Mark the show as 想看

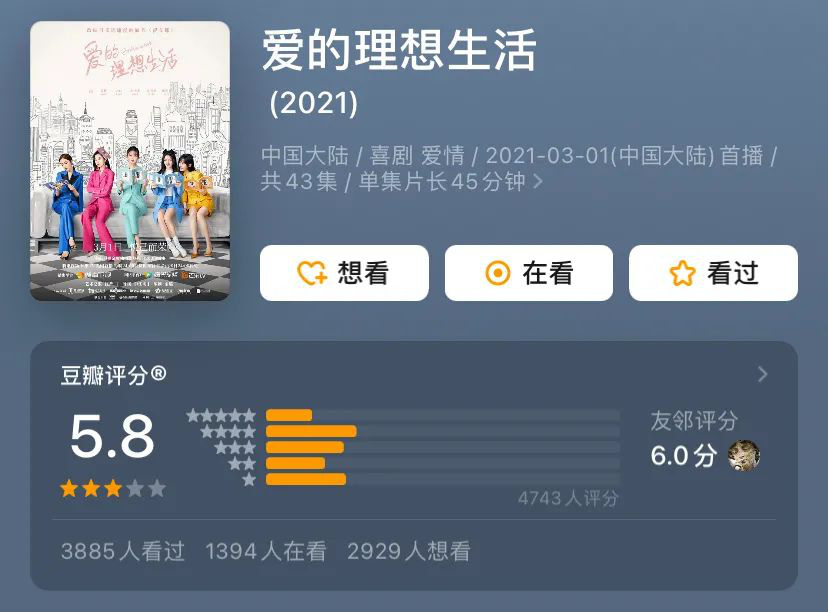coord(344,273)
